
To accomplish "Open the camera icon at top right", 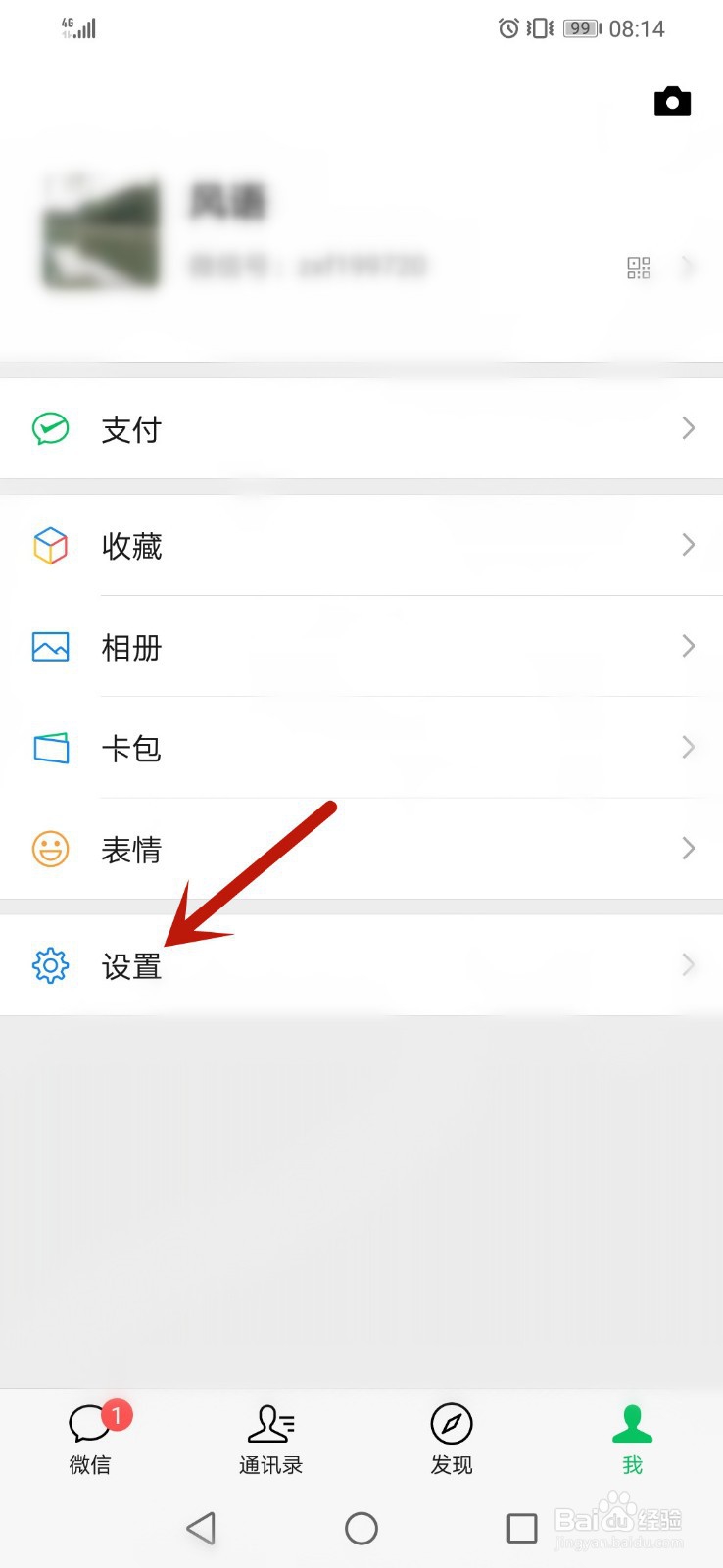I will pos(672,101).
